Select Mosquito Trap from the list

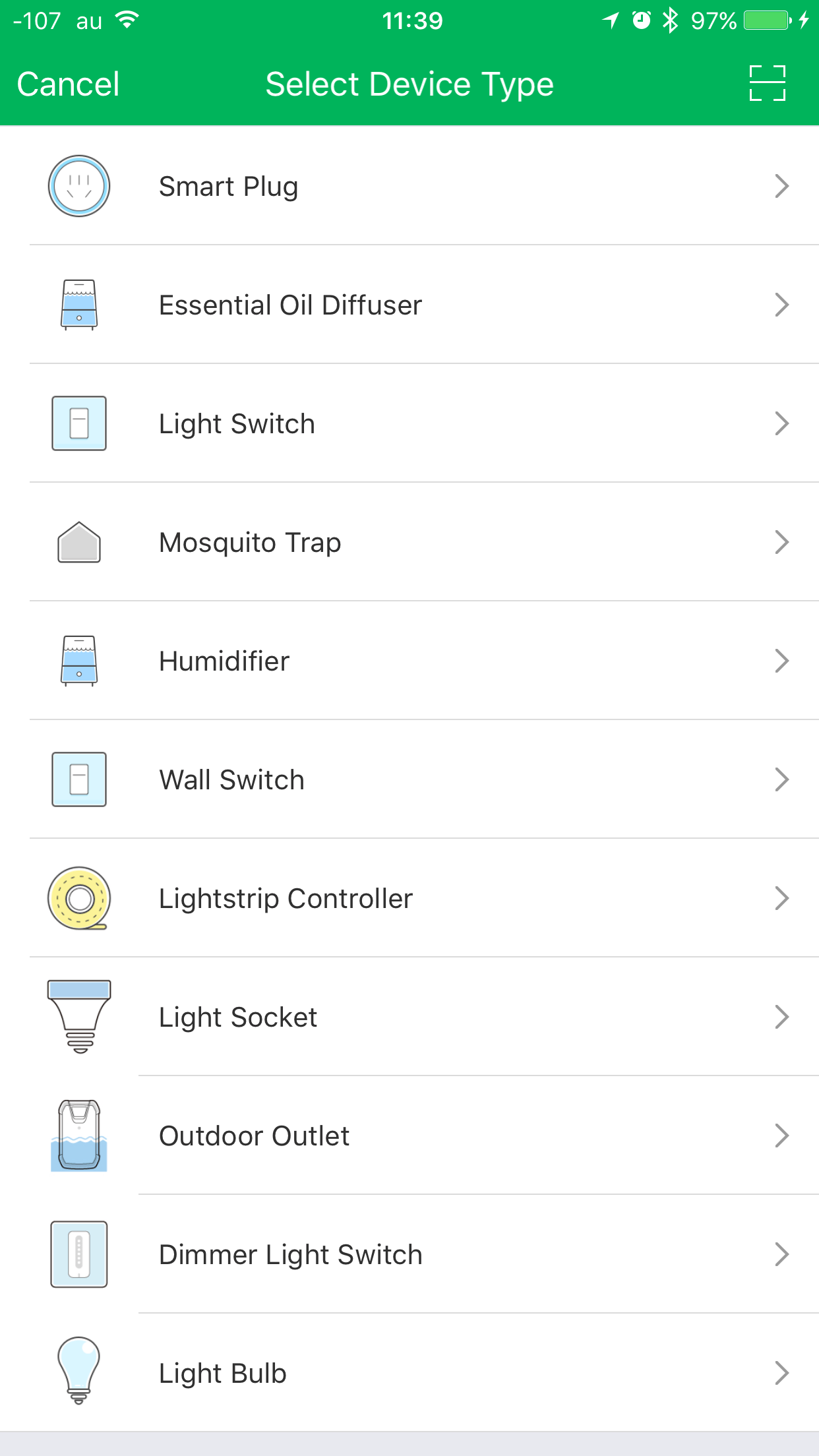point(409,542)
